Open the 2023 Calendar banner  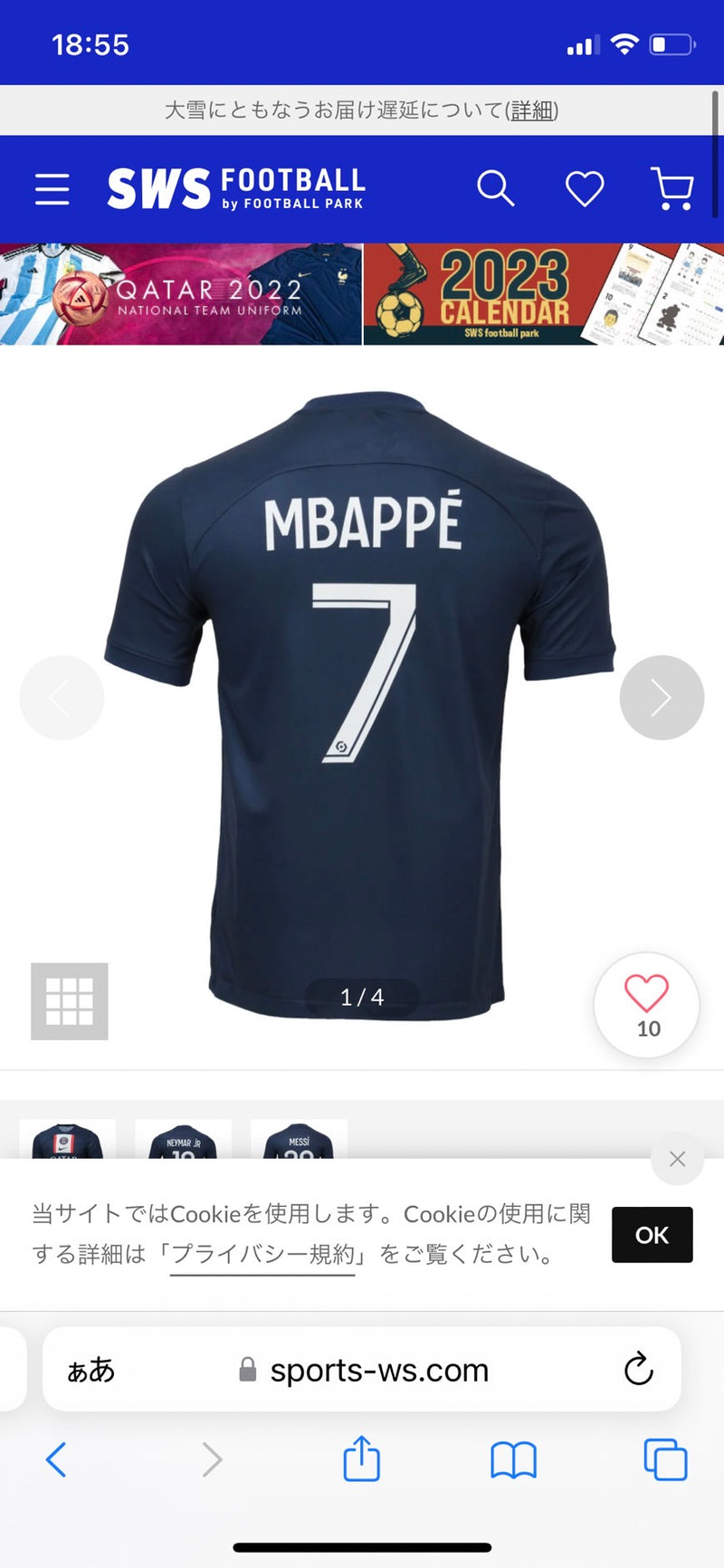(x=543, y=294)
